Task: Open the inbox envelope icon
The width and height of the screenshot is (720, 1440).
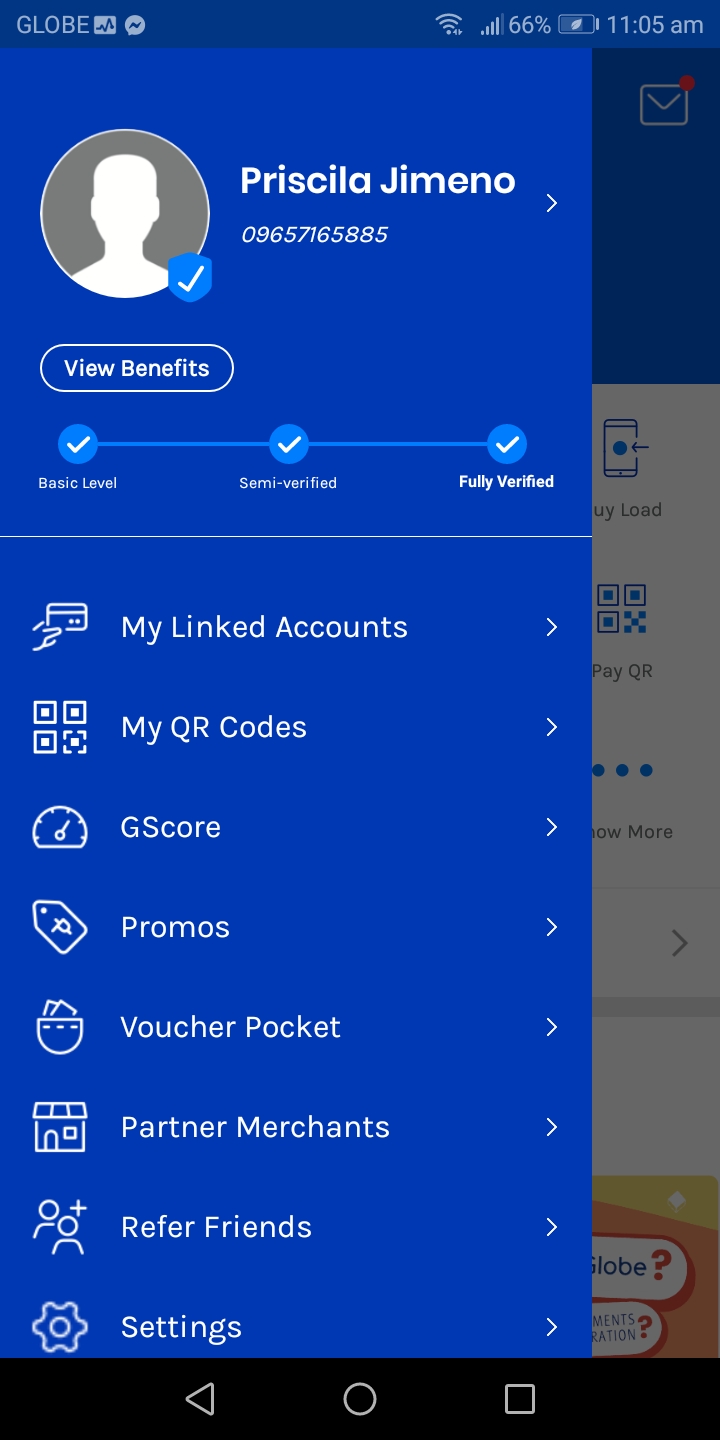Action: click(664, 104)
